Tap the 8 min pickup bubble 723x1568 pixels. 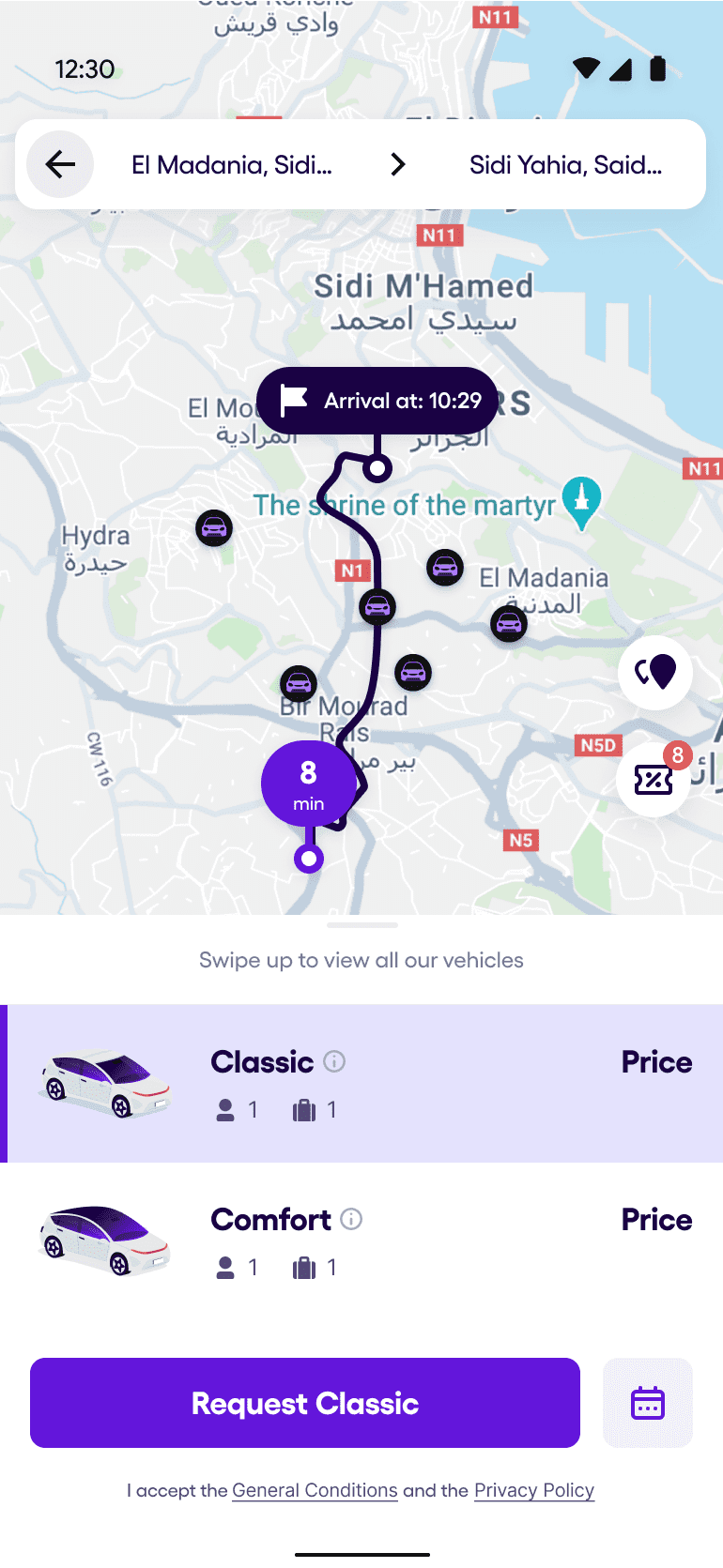pos(309,784)
